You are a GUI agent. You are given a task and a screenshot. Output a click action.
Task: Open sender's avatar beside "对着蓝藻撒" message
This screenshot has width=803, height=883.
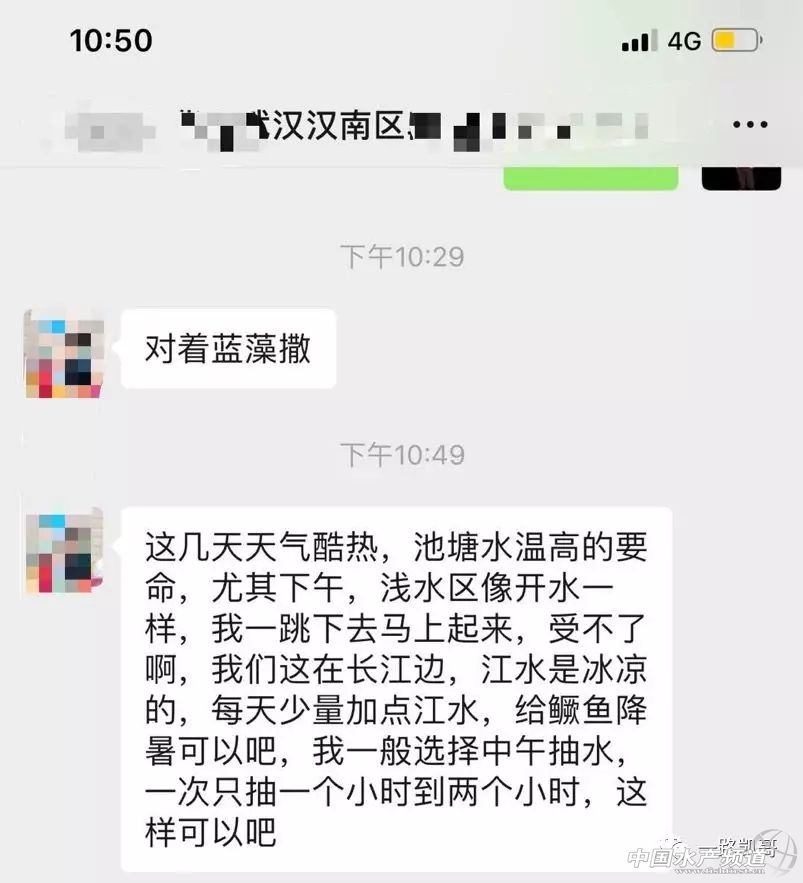[64, 354]
